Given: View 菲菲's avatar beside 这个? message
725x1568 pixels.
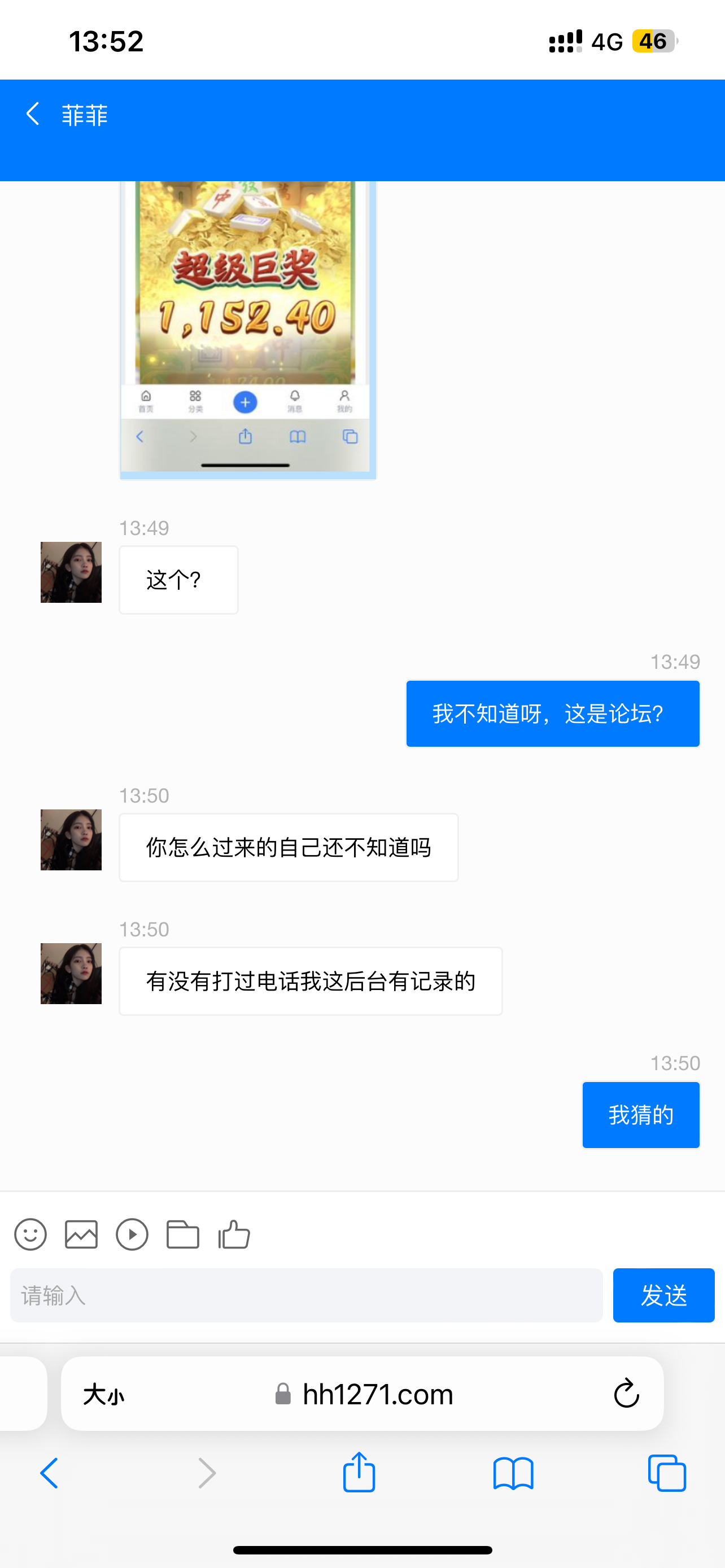Looking at the screenshot, I should 71,572.
